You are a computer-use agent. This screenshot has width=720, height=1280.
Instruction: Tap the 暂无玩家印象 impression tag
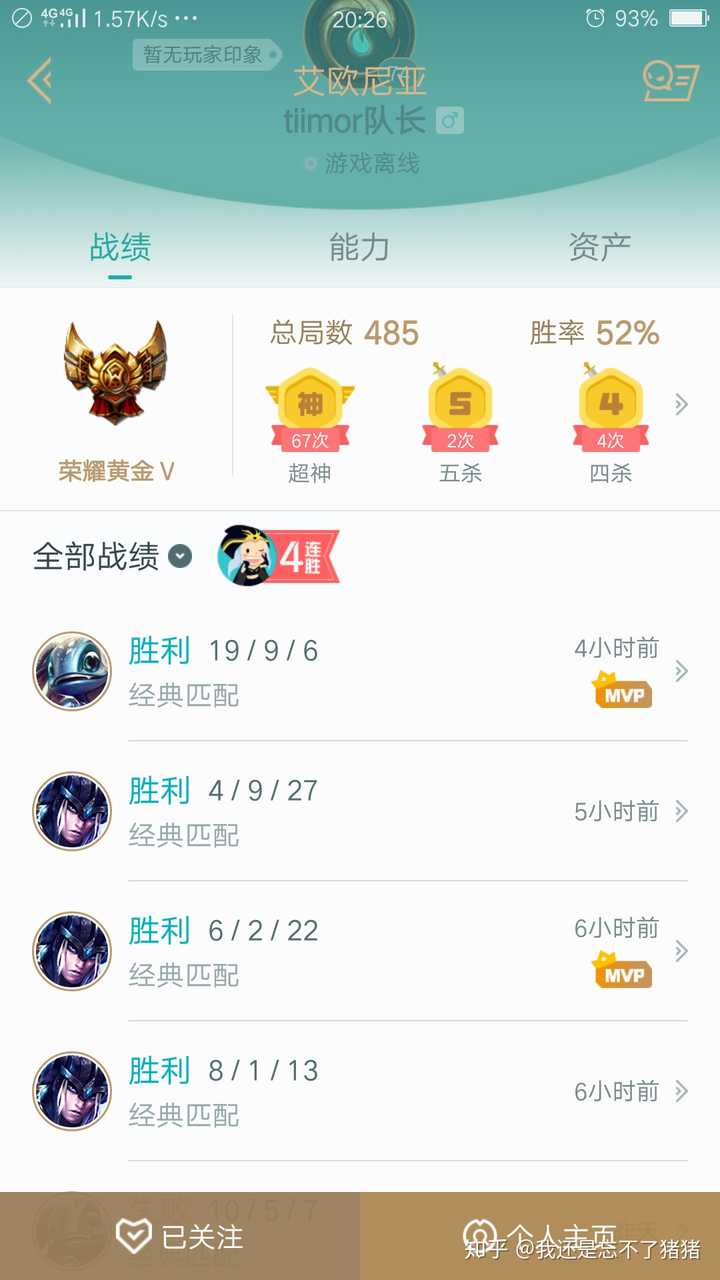click(x=203, y=54)
